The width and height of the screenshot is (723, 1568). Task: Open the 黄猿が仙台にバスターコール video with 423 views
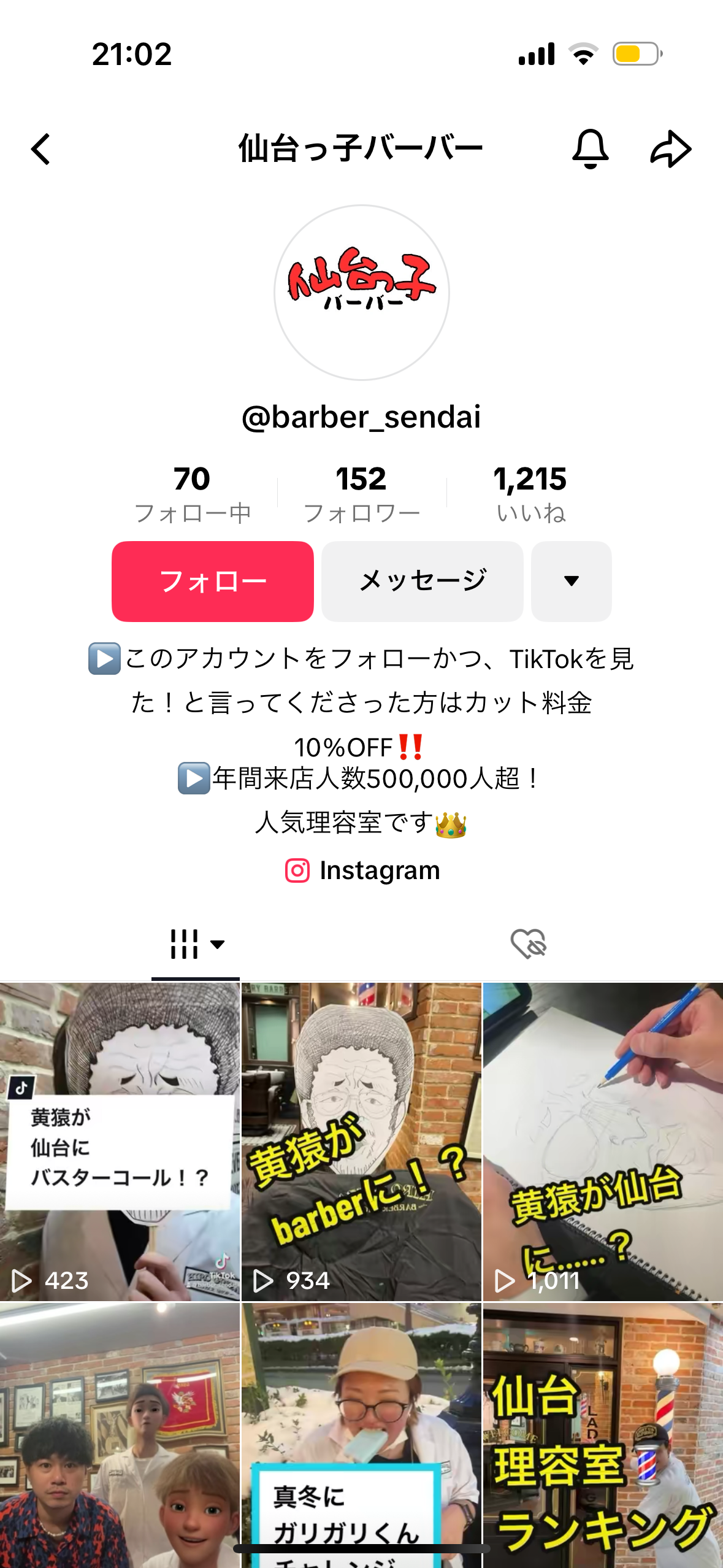click(120, 1141)
